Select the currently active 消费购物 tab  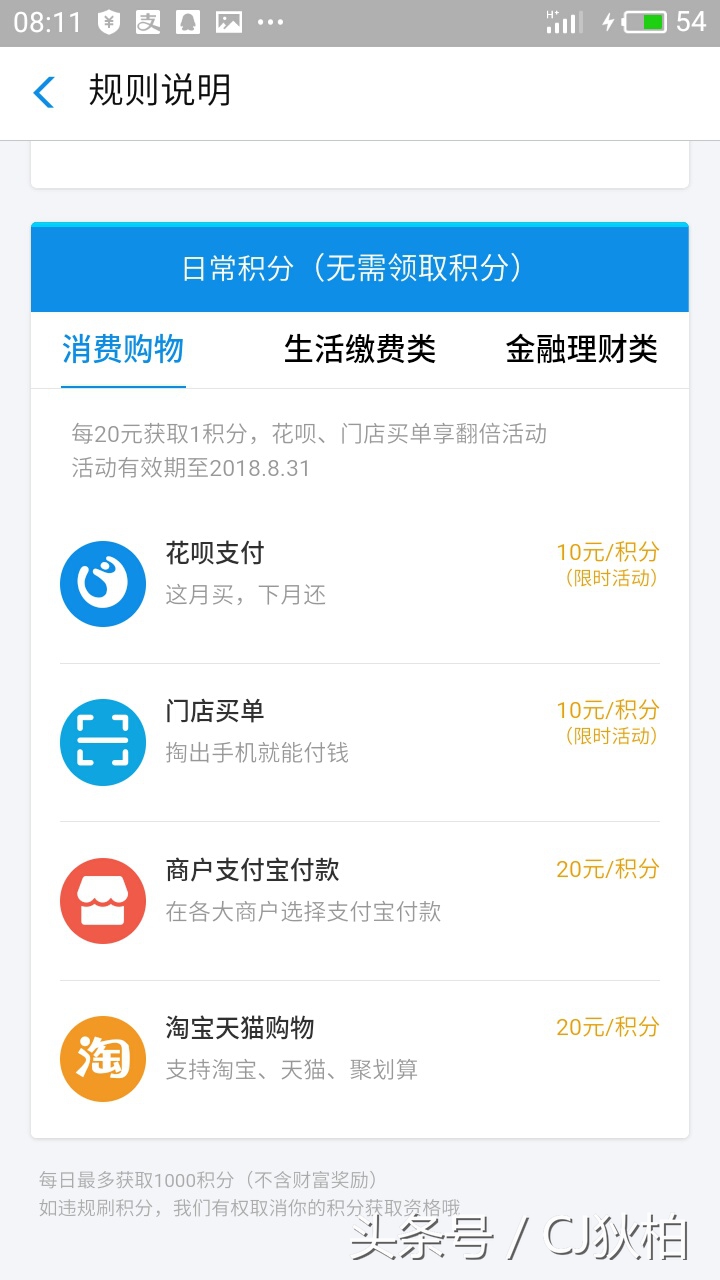click(x=123, y=348)
